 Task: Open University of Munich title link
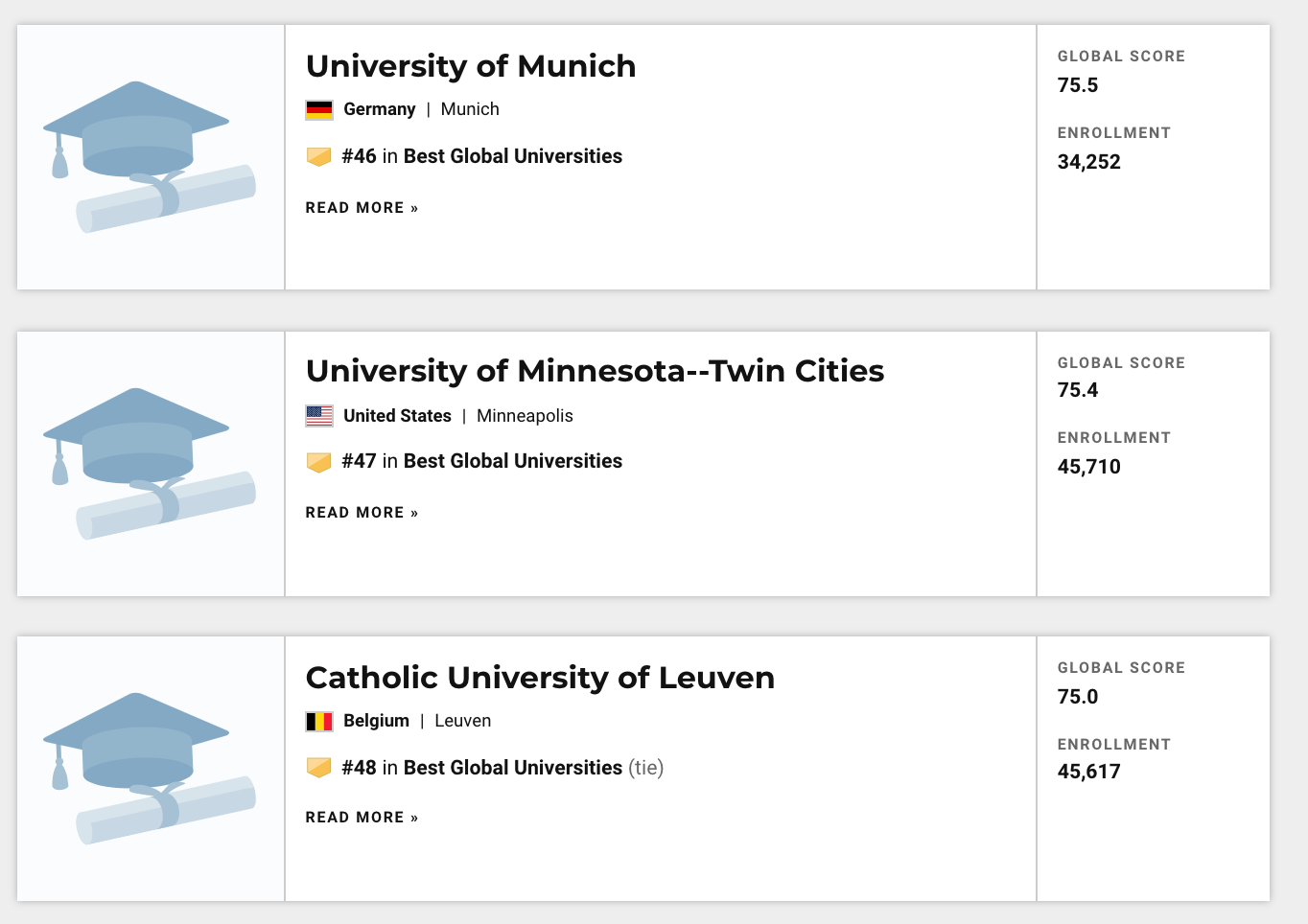pos(470,66)
